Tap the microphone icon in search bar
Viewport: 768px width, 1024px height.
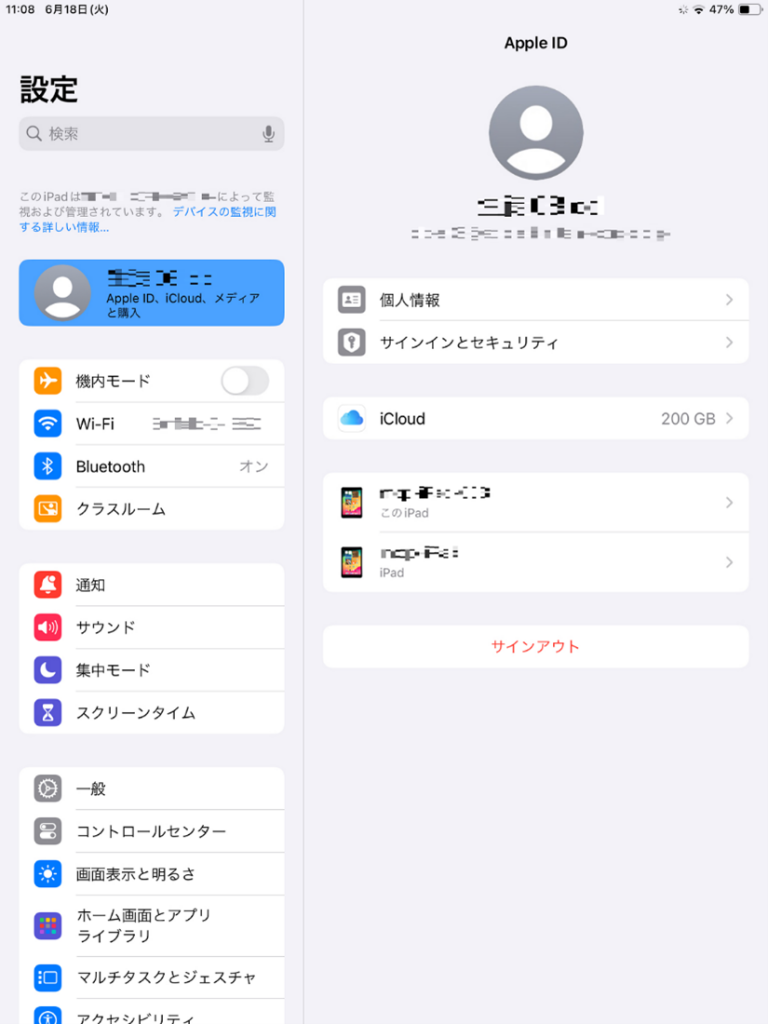tap(268, 133)
